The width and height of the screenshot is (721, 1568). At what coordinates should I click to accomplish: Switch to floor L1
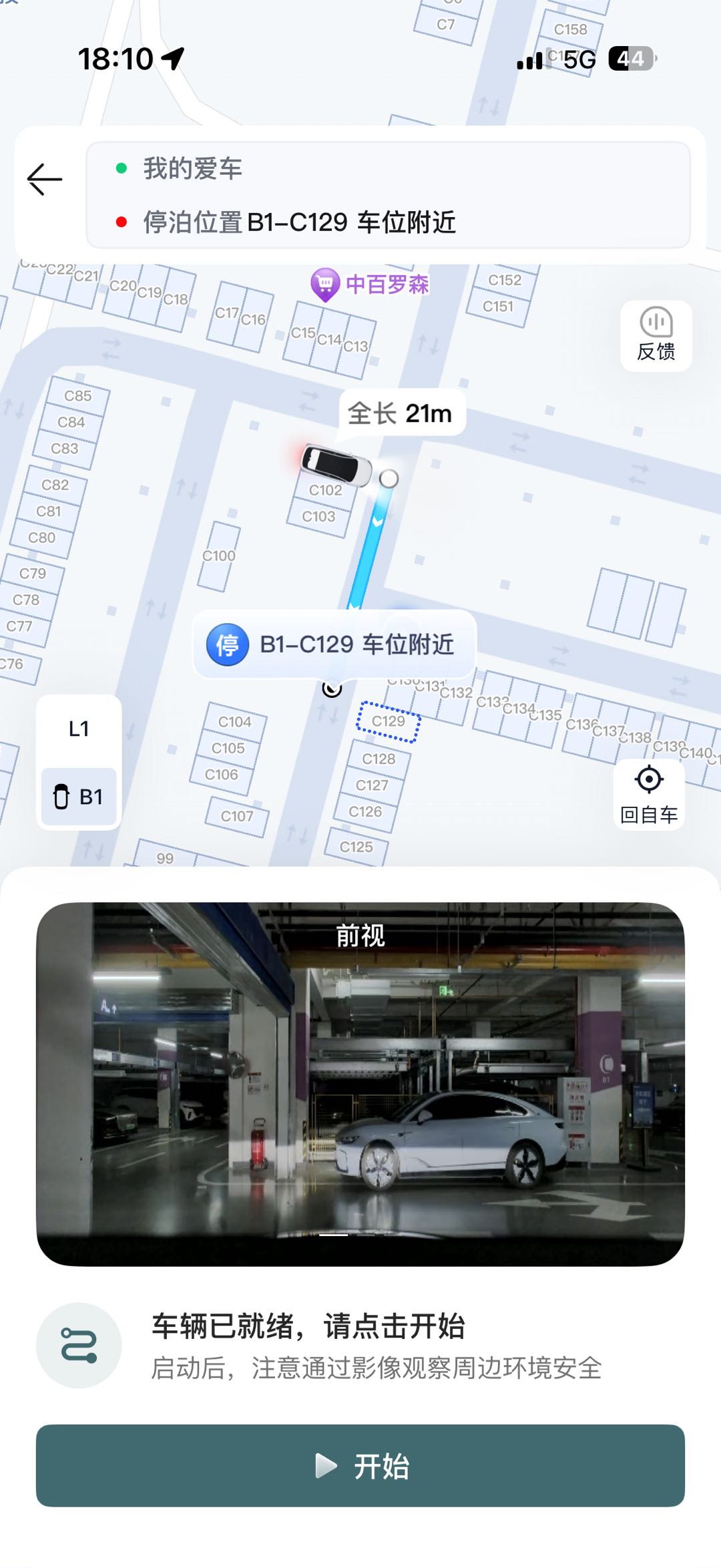click(79, 729)
